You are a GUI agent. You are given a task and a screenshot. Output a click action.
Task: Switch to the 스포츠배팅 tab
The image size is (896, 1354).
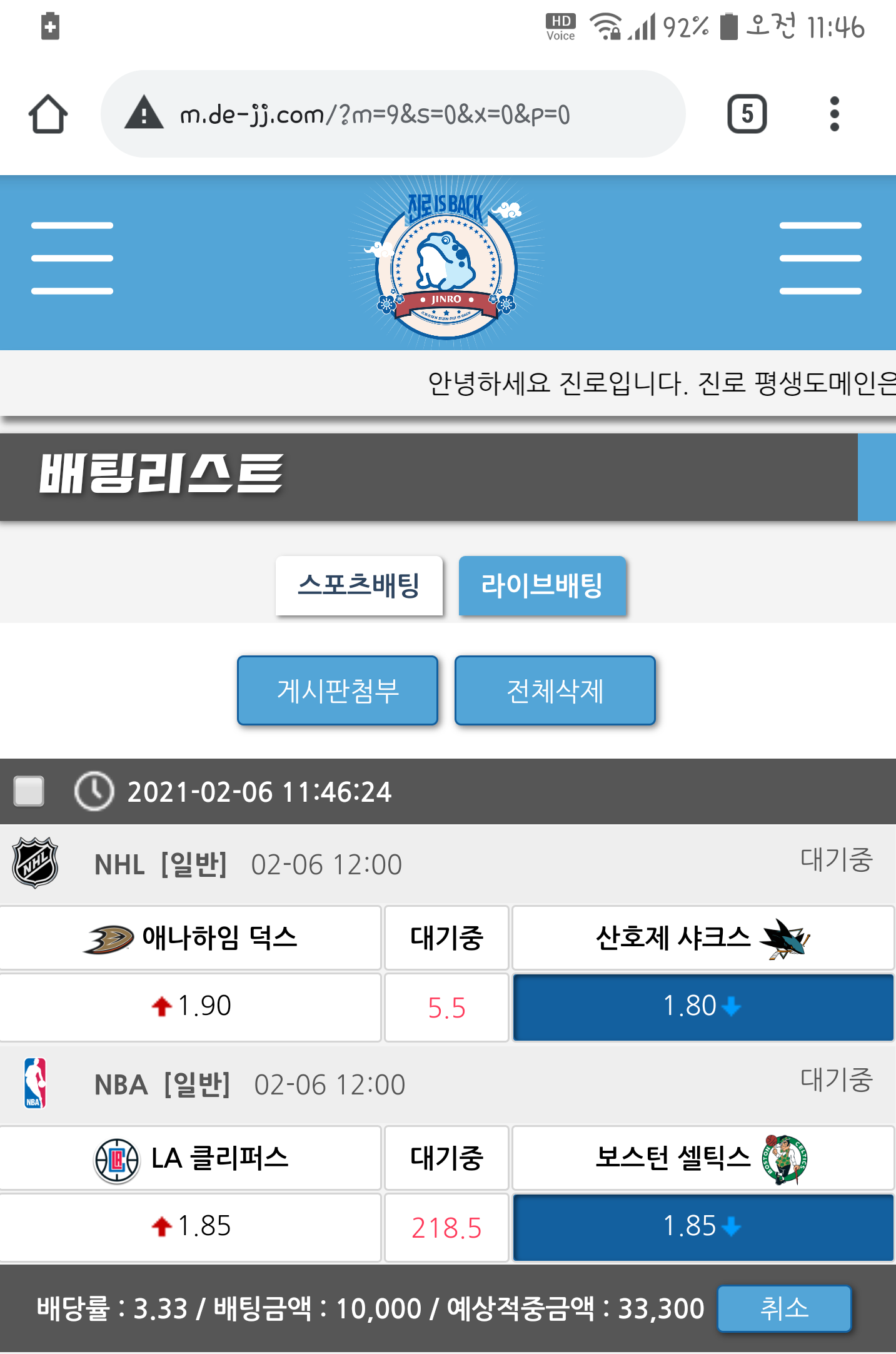359,586
